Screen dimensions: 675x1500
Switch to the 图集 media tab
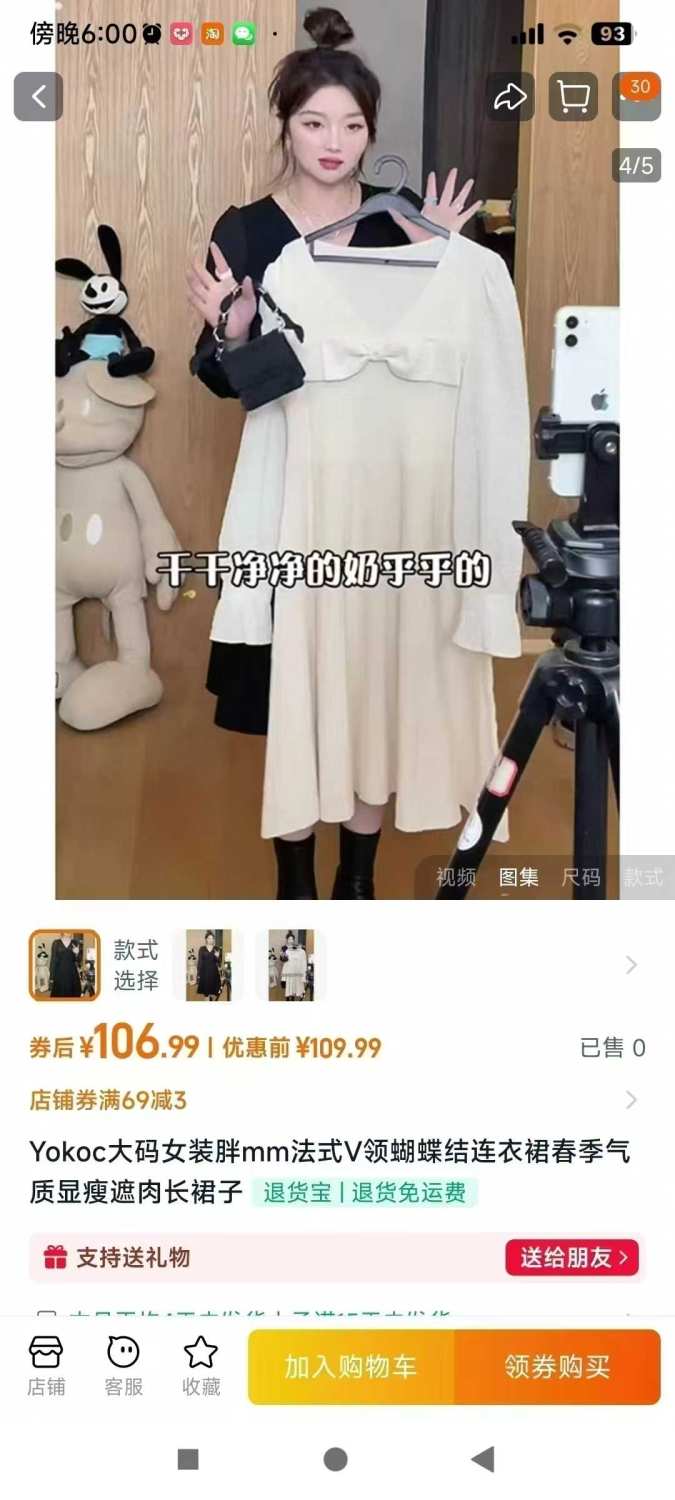coord(519,877)
